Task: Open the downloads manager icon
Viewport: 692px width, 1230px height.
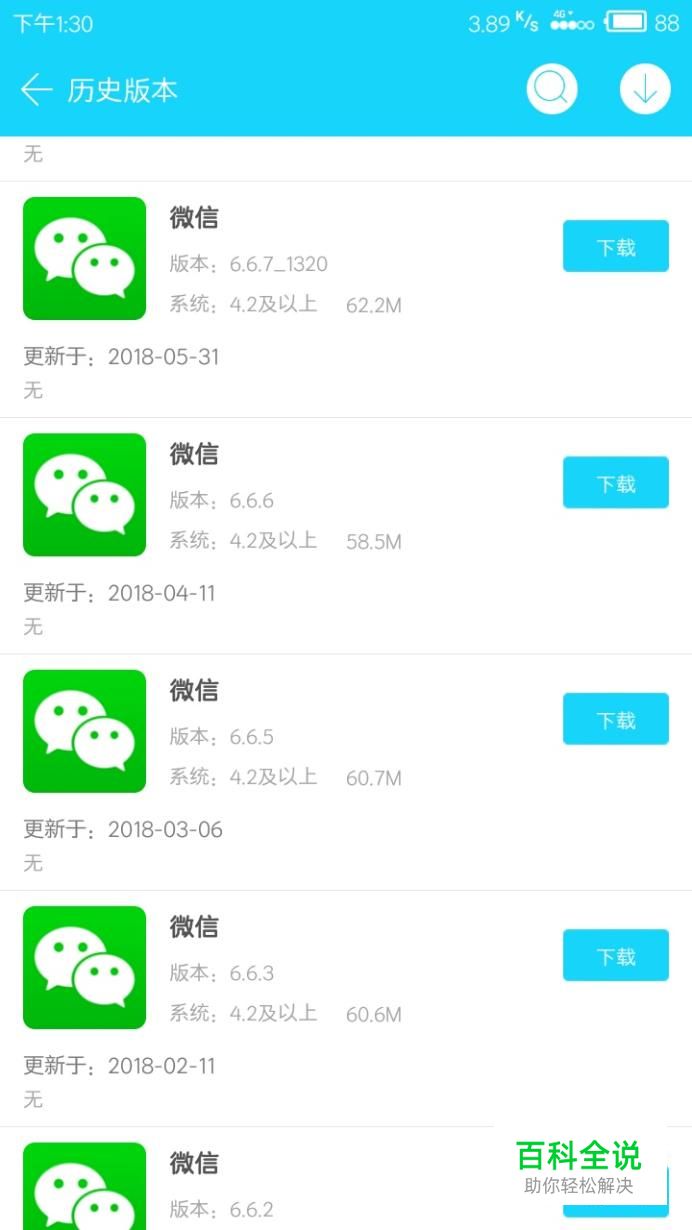Action: tap(645, 90)
